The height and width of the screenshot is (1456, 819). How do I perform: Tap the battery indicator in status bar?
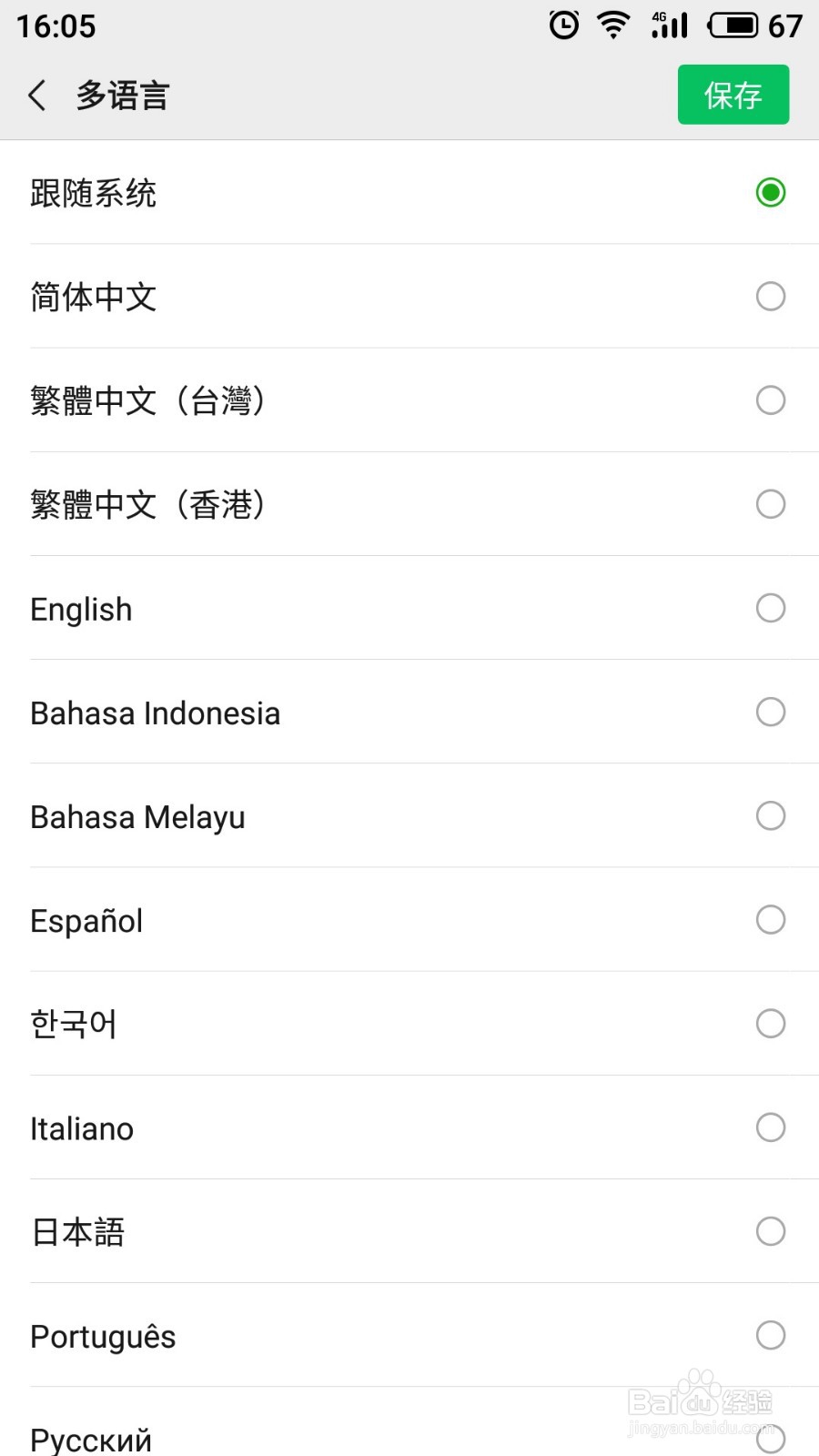coord(733,25)
